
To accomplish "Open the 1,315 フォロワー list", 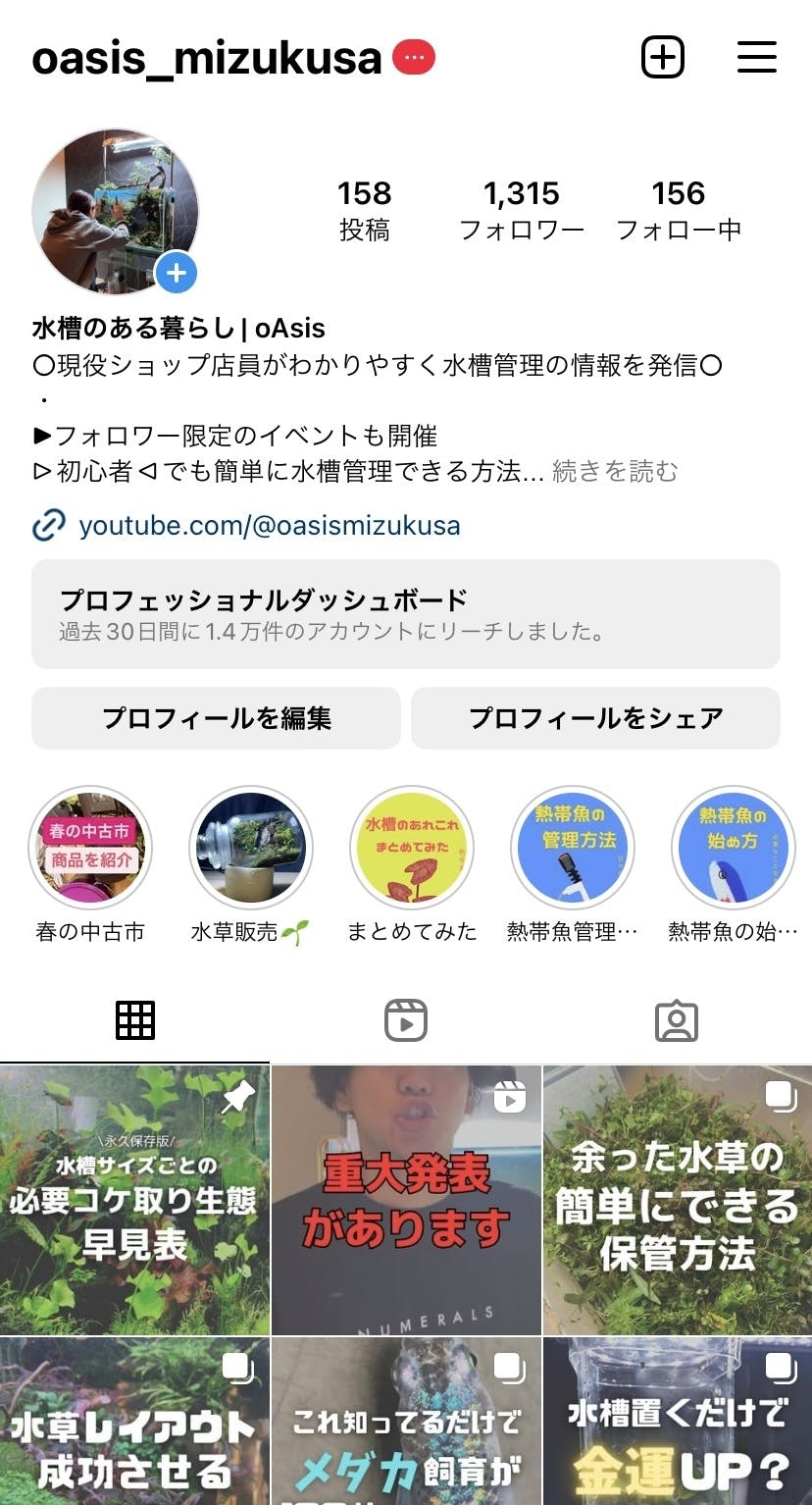I will (522, 210).
